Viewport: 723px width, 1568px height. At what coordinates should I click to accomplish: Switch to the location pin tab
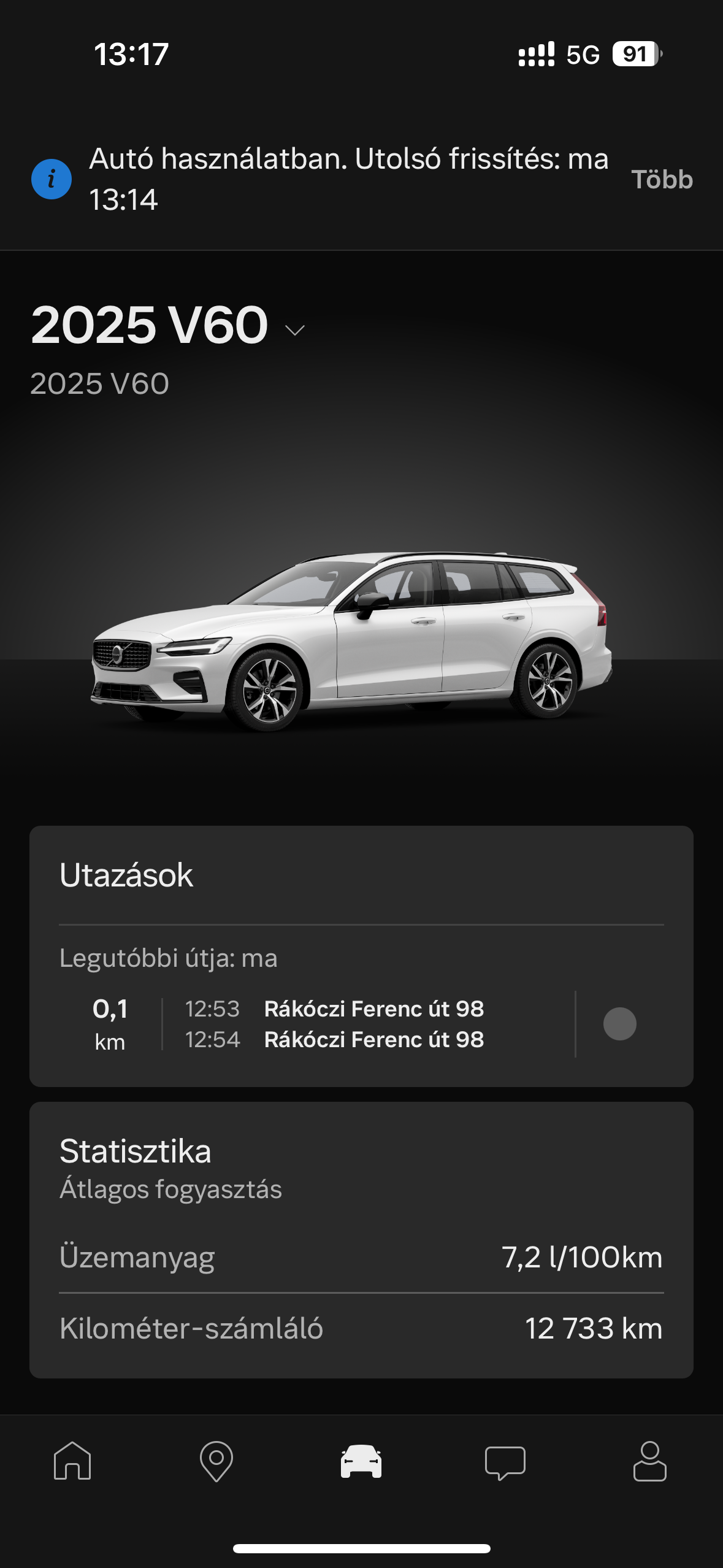pyautogui.click(x=216, y=1461)
